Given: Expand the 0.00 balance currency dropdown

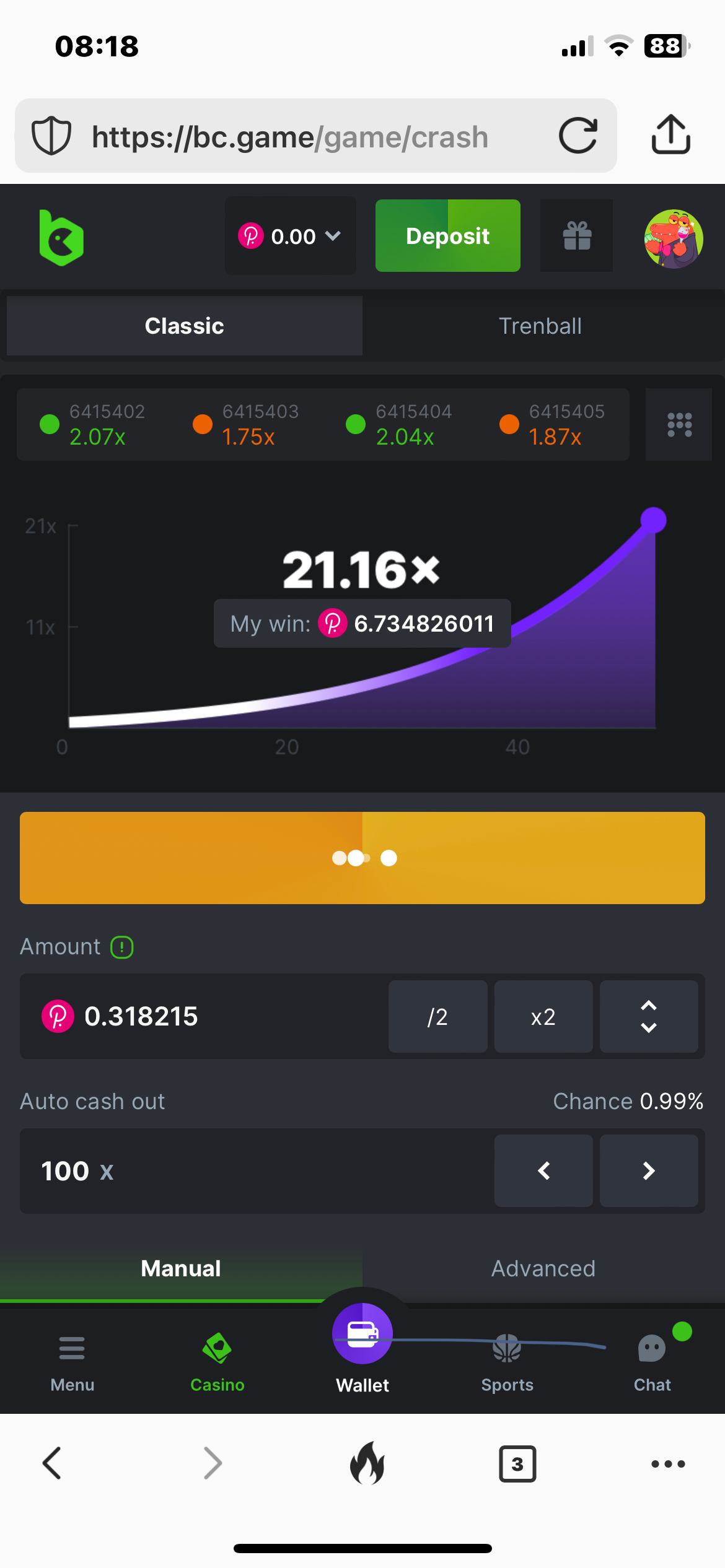Looking at the screenshot, I should click(x=290, y=236).
